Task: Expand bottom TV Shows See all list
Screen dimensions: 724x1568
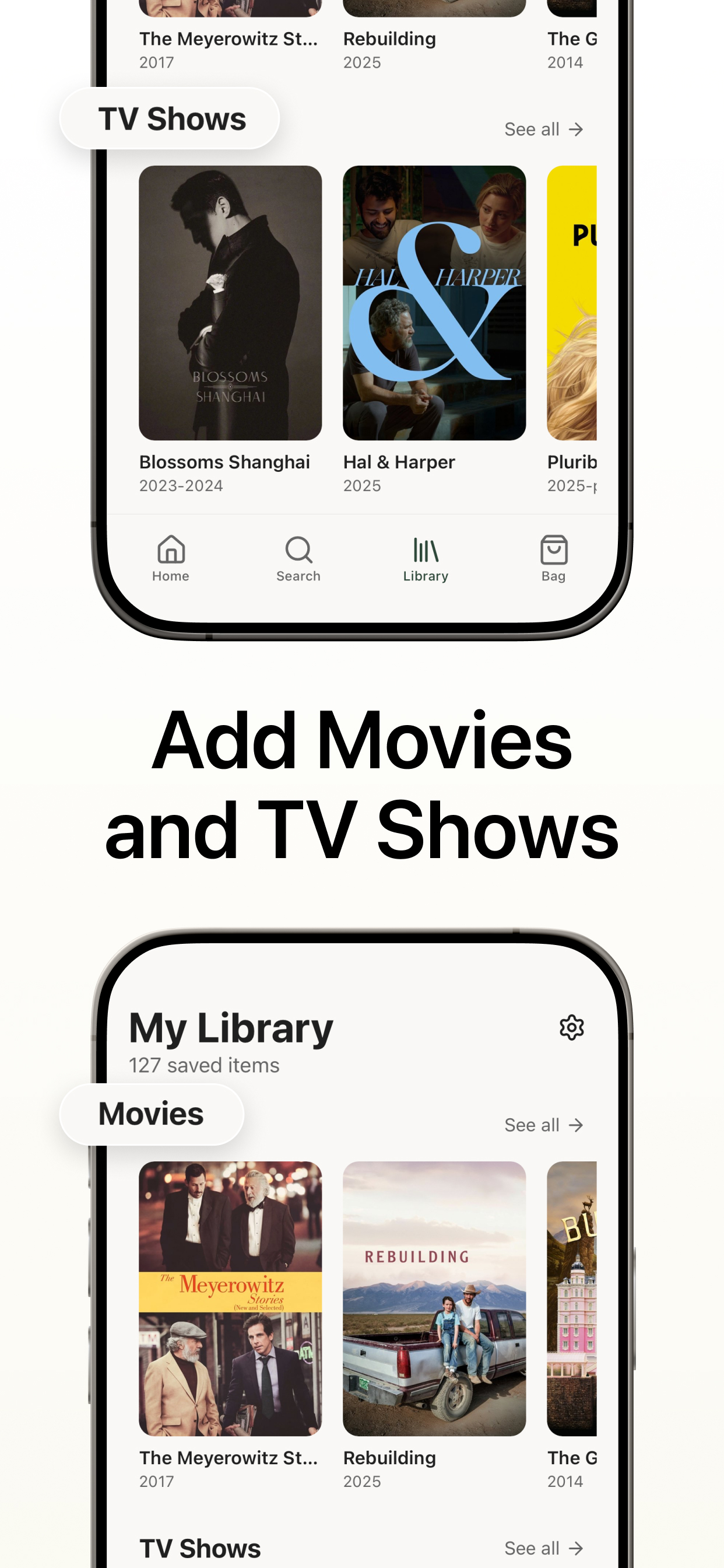Action: click(x=543, y=1548)
